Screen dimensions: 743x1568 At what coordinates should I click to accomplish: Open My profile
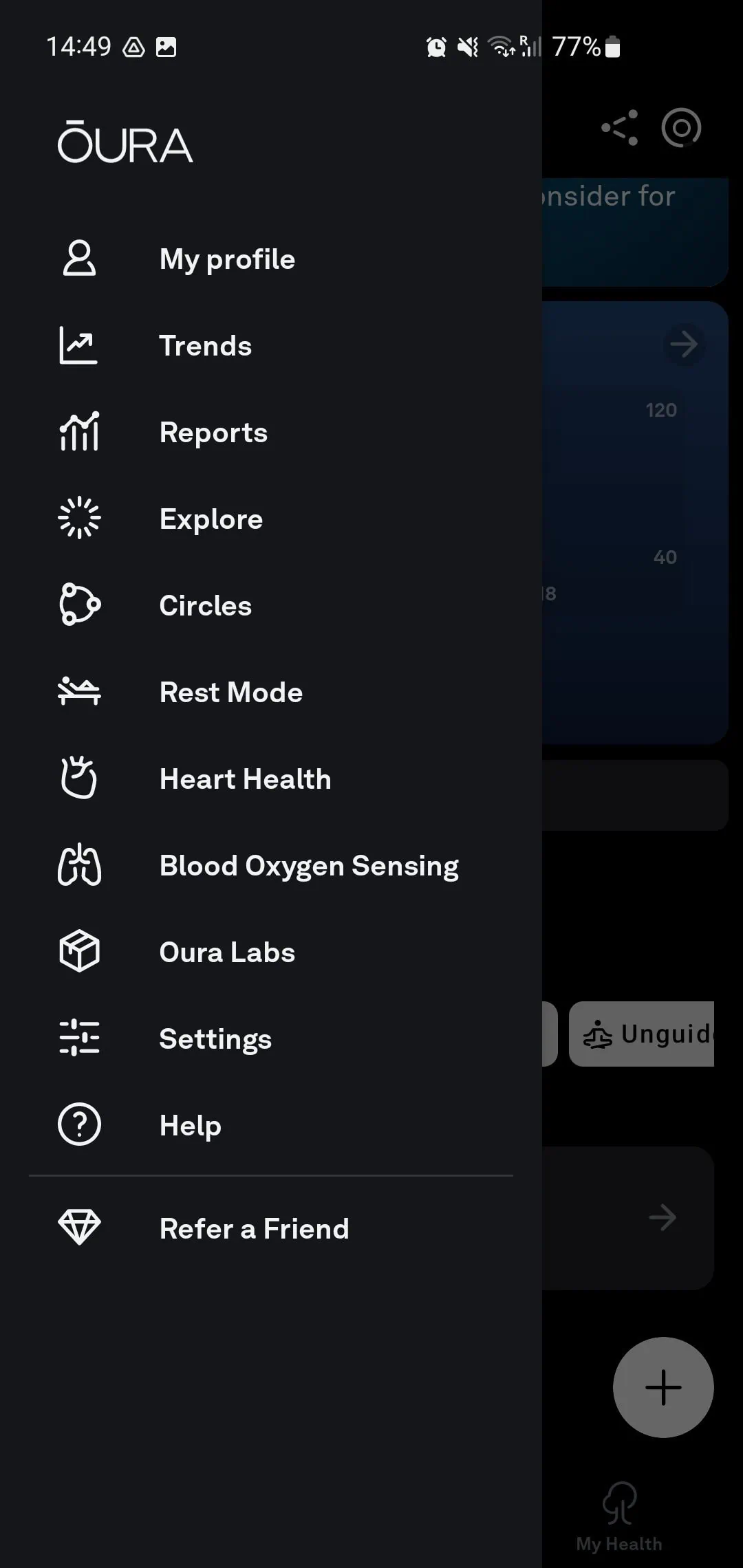[x=227, y=259]
